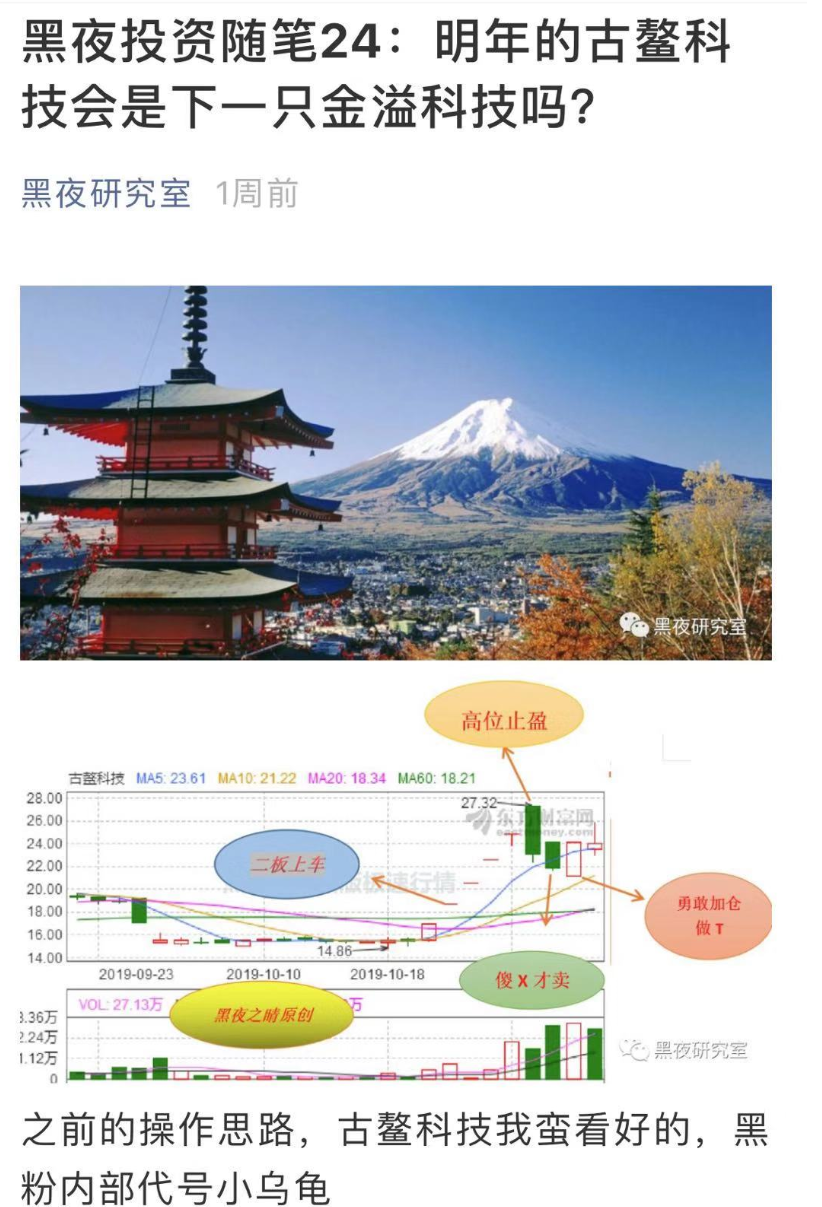This screenshot has height=1207, width=822.
Task: View the Mount Fuji pagoda photo
Action: click(396, 472)
